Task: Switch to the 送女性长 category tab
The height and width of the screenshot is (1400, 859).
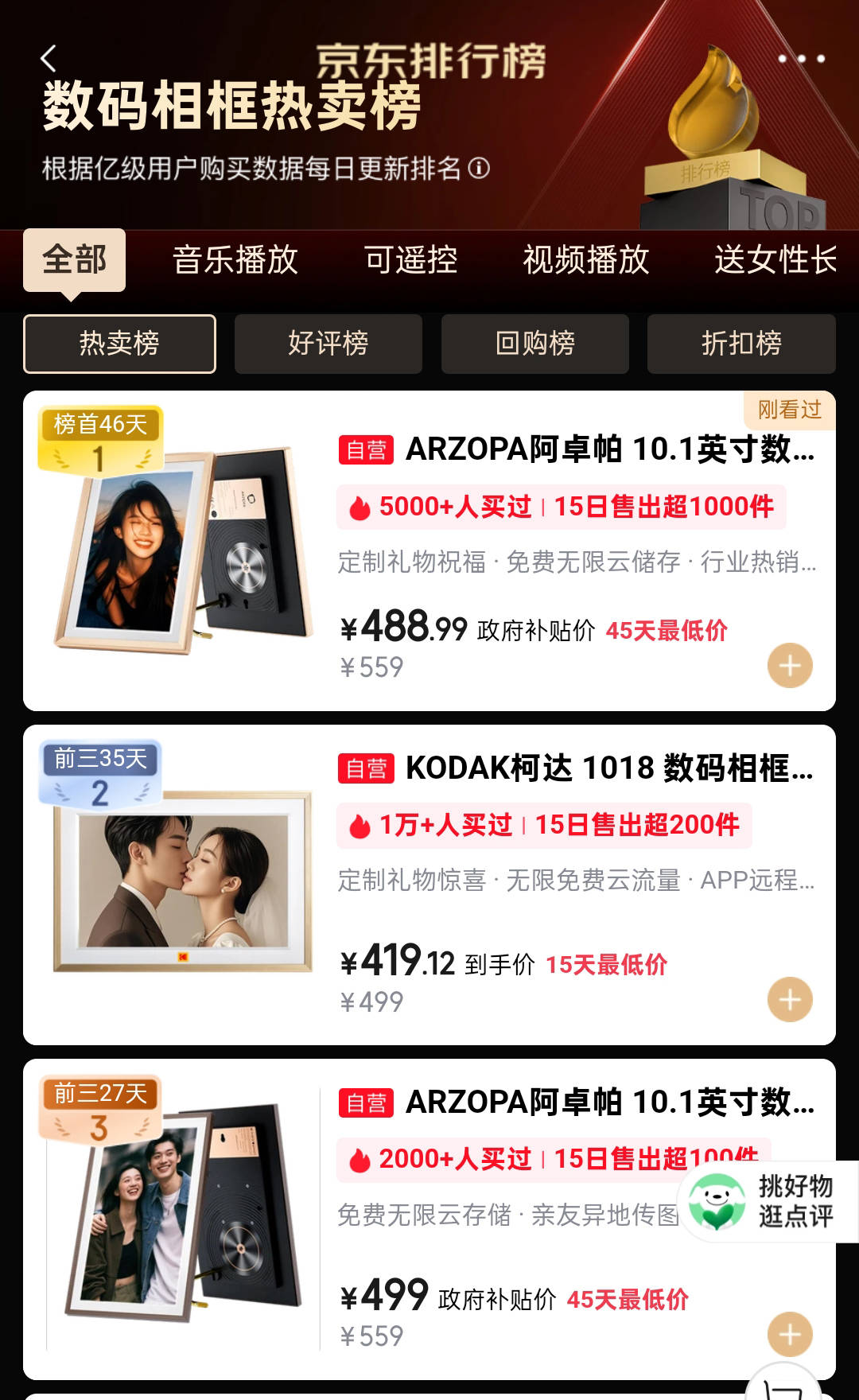Action: (775, 260)
